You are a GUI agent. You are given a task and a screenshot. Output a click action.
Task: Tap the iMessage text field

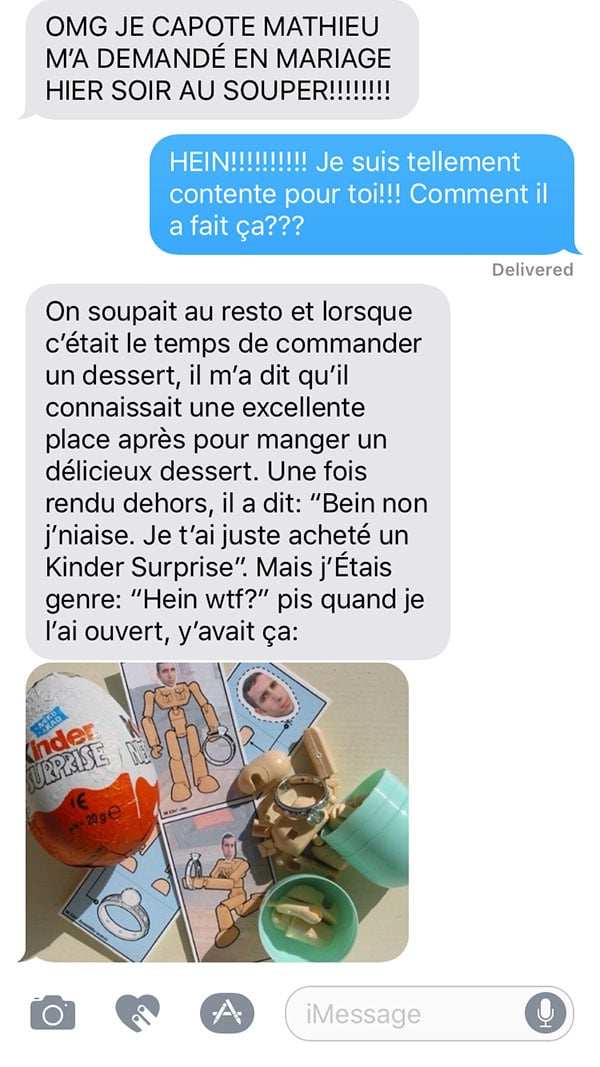coord(429,1014)
